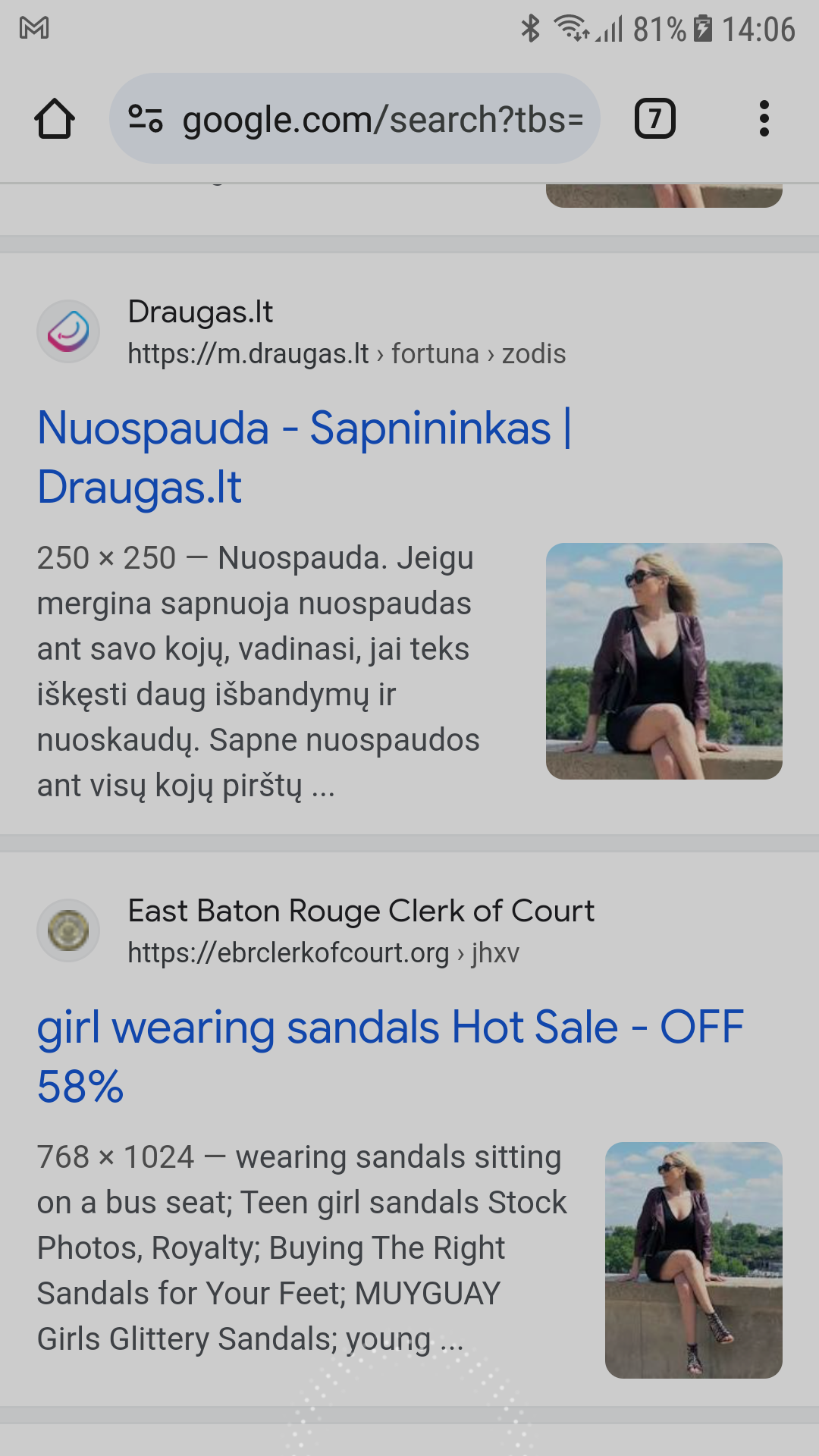The image size is (819, 1456).
Task: Open Chrome's three-dot overflow menu
Action: (x=764, y=119)
